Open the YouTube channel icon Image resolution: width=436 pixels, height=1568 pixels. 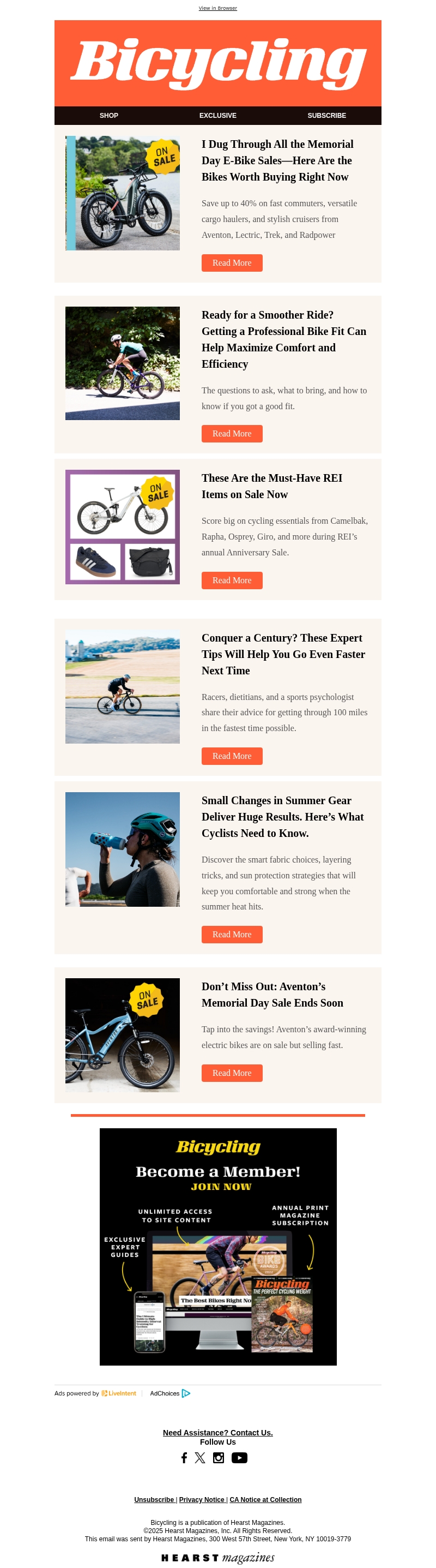click(x=239, y=1458)
